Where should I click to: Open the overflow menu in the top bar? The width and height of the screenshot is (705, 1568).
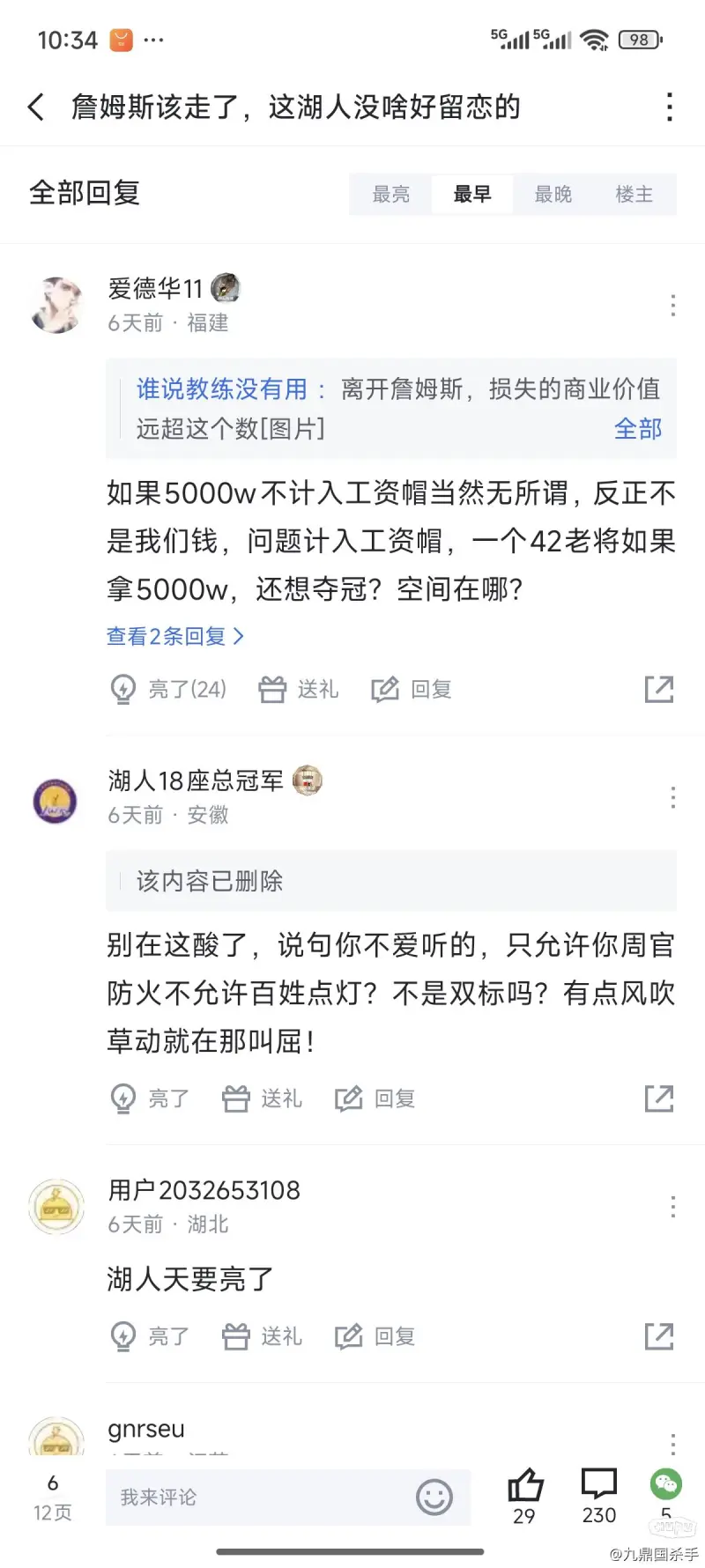[670, 107]
